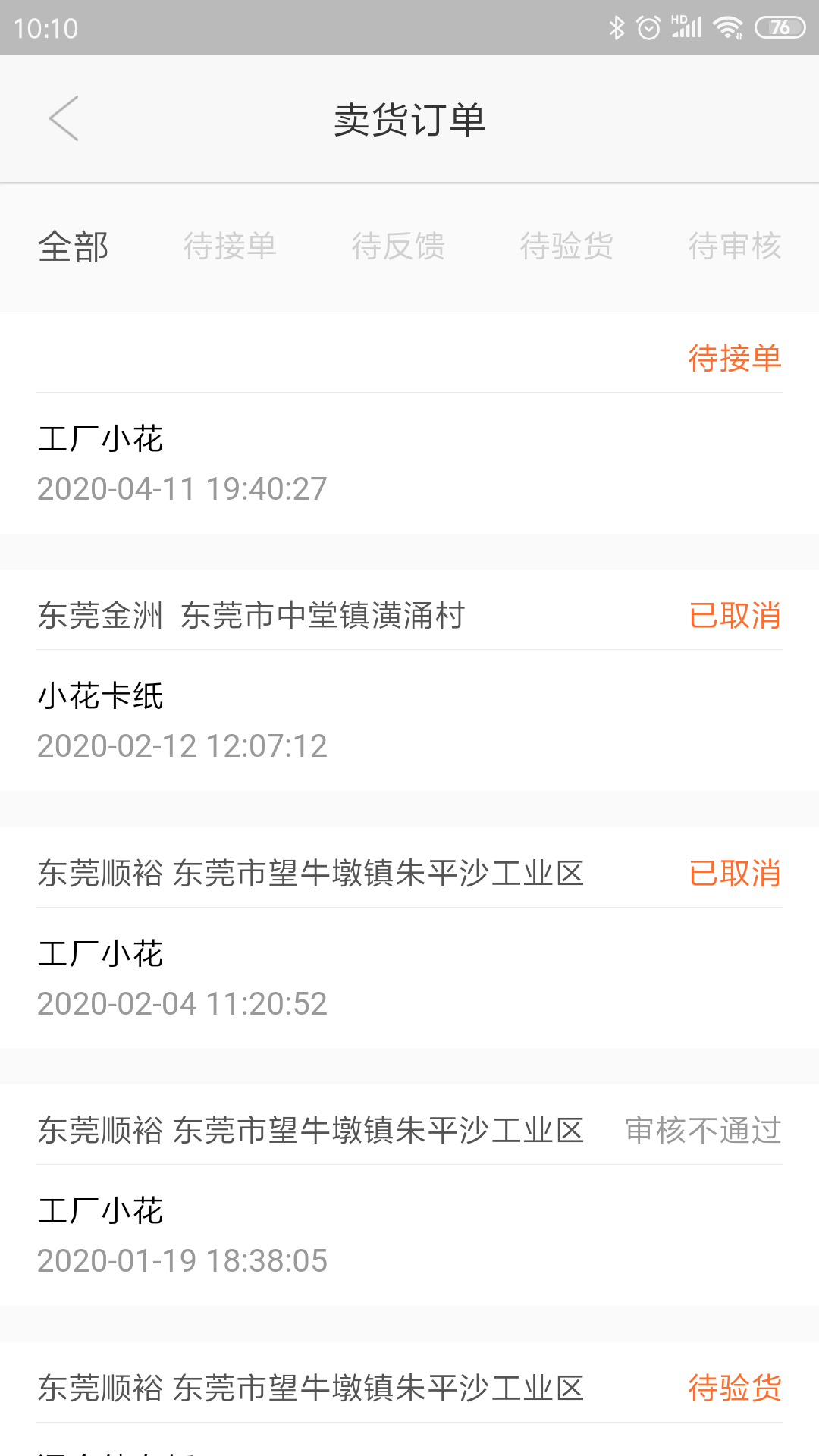Tap the back arrow to leave 卖货订单
The image size is (819, 1456).
[x=64, y=119]
